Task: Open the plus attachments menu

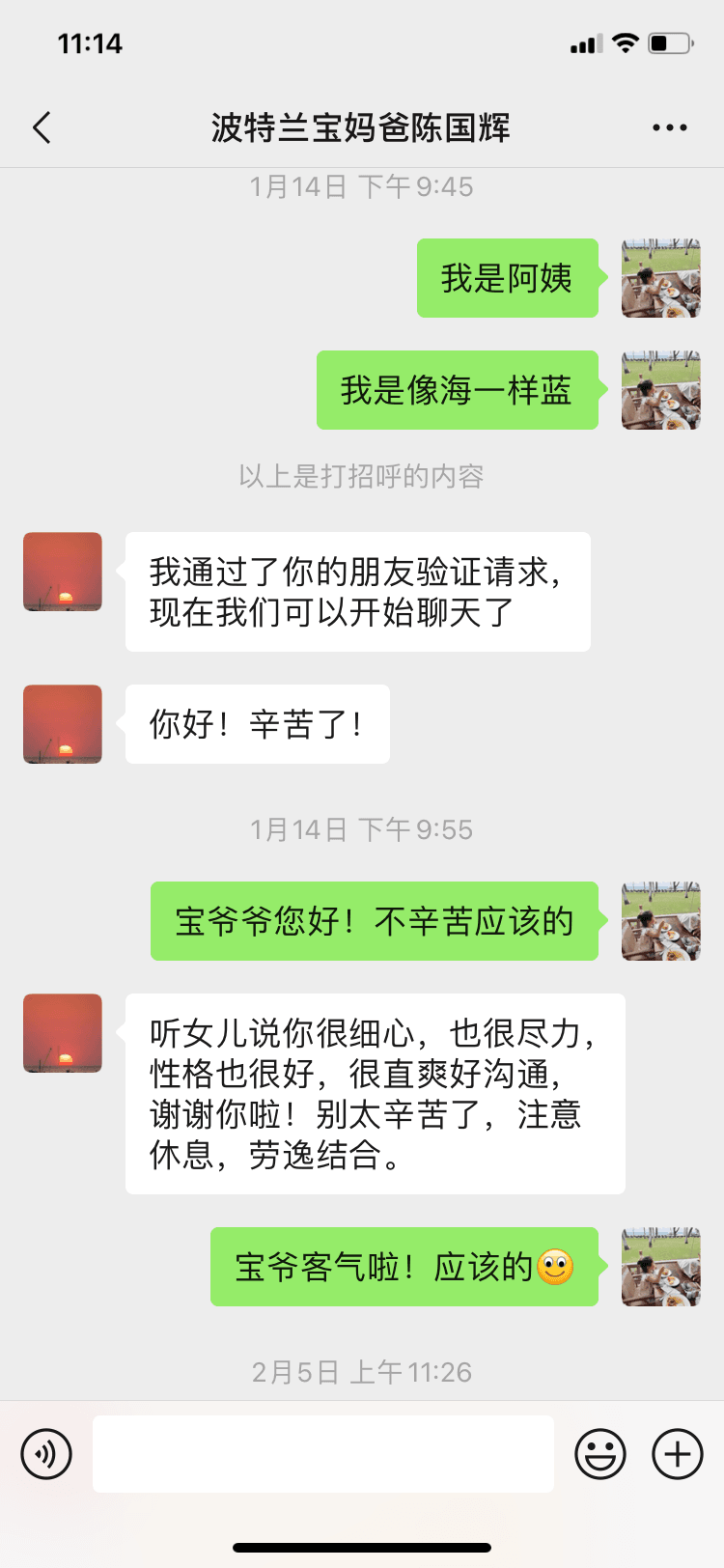Action: point(678,1453)
